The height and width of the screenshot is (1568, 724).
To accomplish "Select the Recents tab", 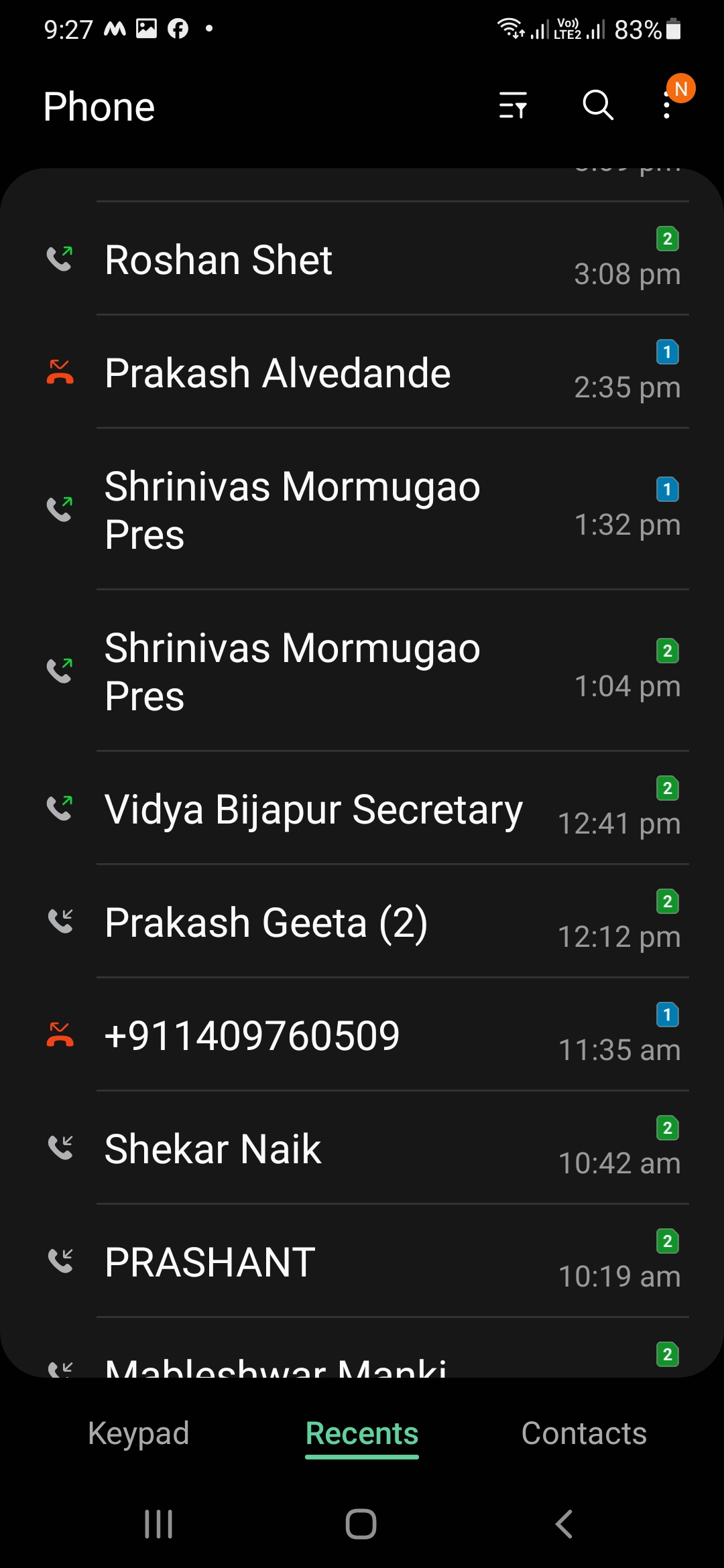I will pyautogui.click(x=362, y=1433).
